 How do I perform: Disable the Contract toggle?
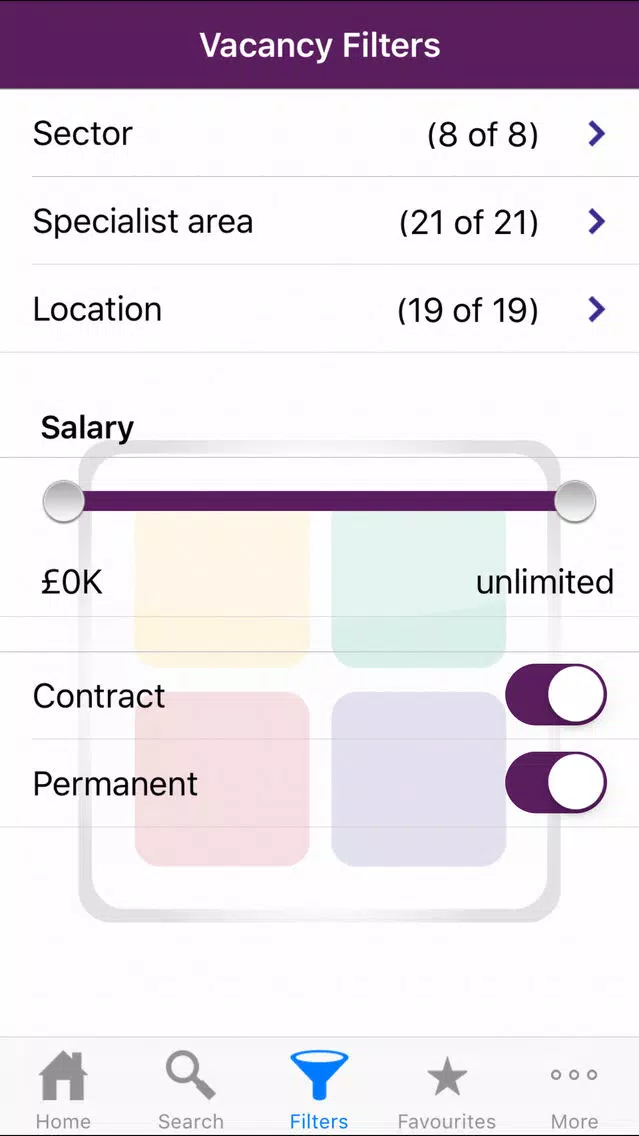coord(556,695)
